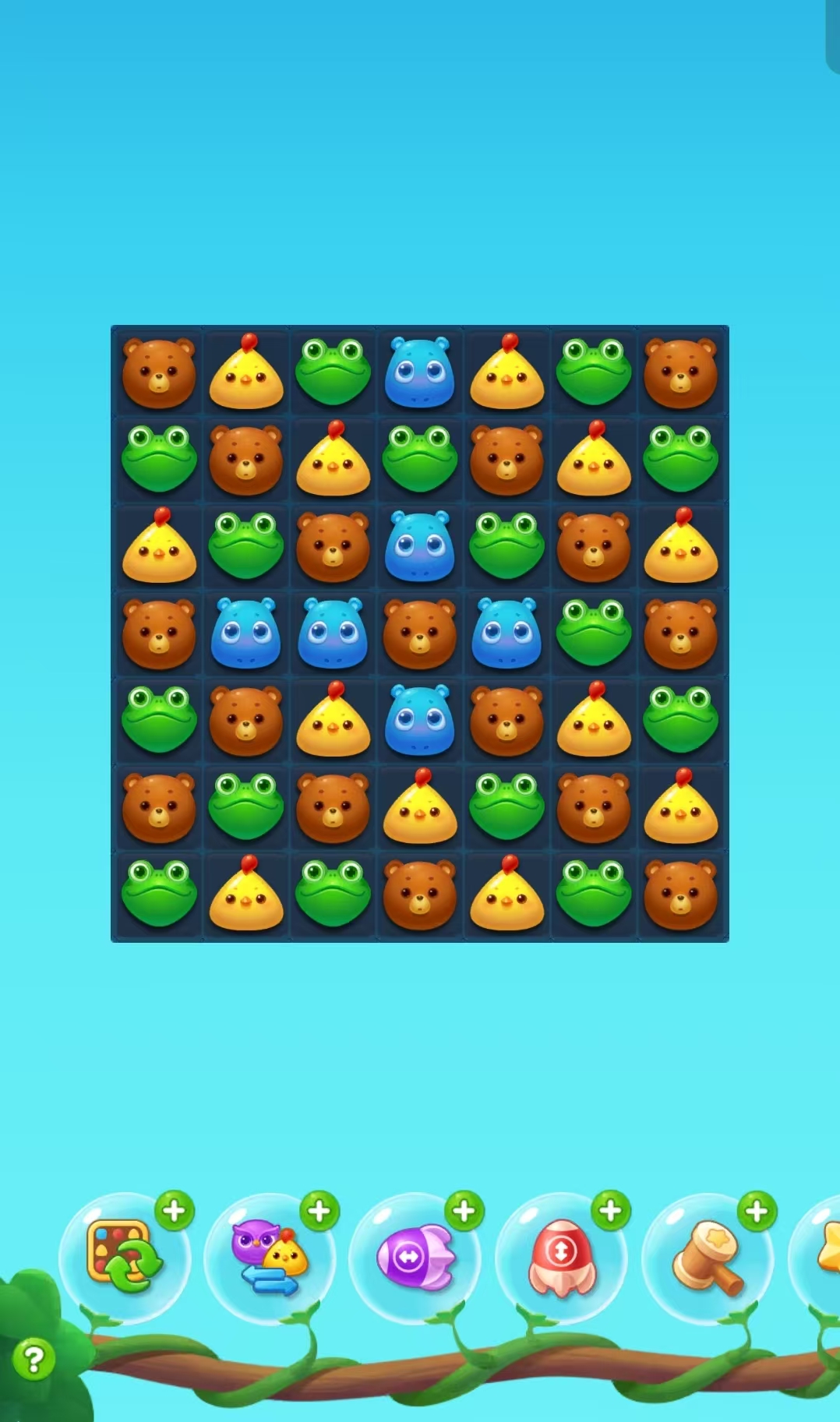
Task: Activate the swap animals booster
Action: (x=269, y=1258)
